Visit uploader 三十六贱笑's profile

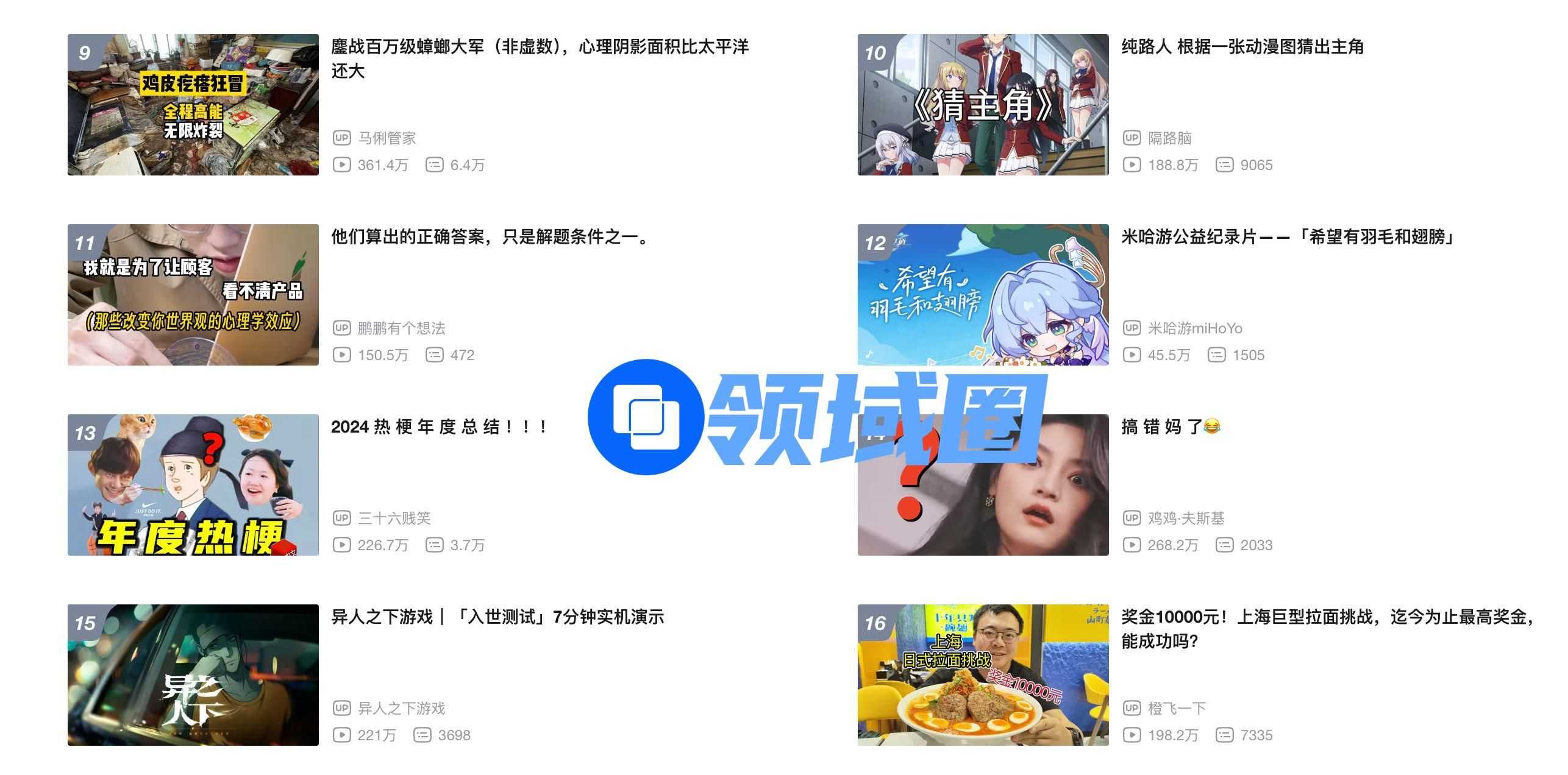tap(394, 518)
